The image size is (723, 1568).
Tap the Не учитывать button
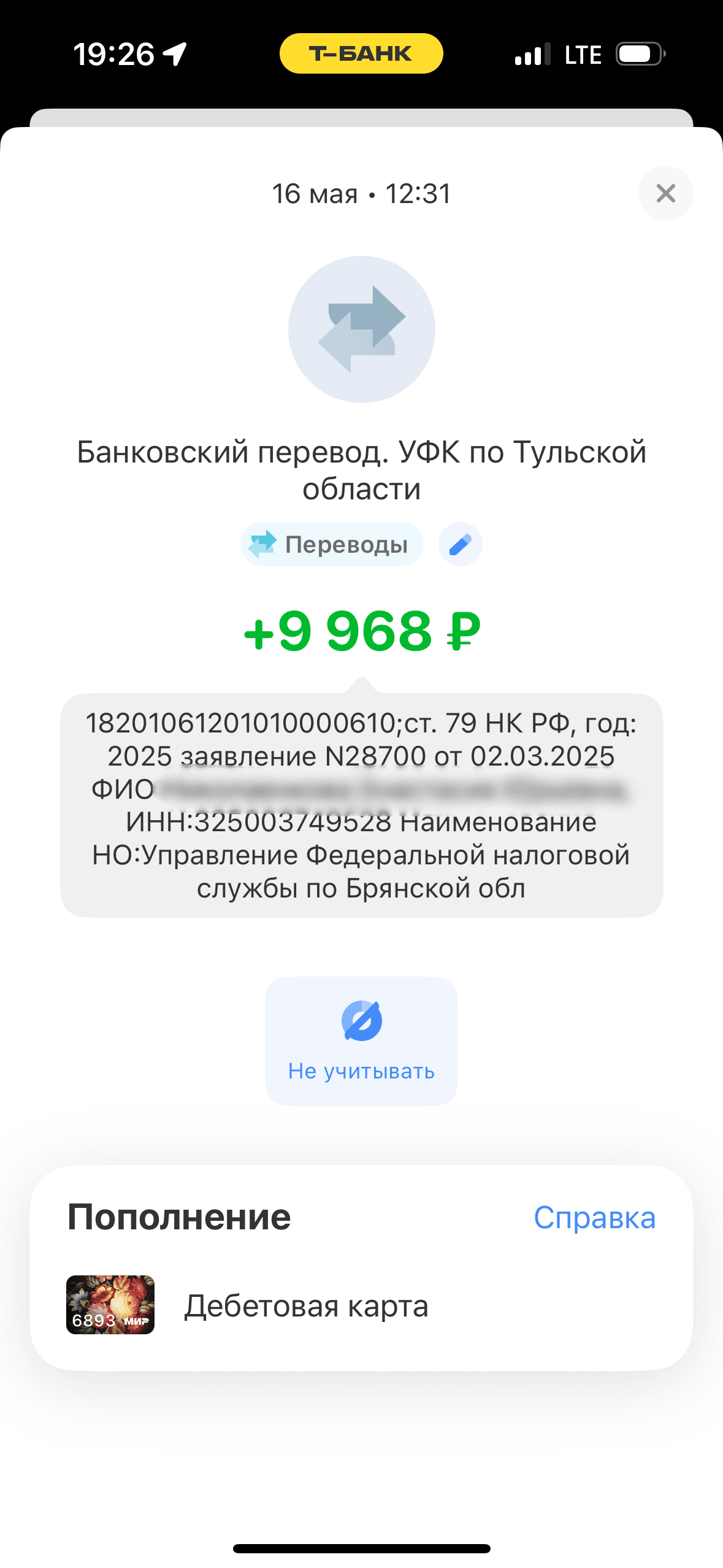(361, 1041)
